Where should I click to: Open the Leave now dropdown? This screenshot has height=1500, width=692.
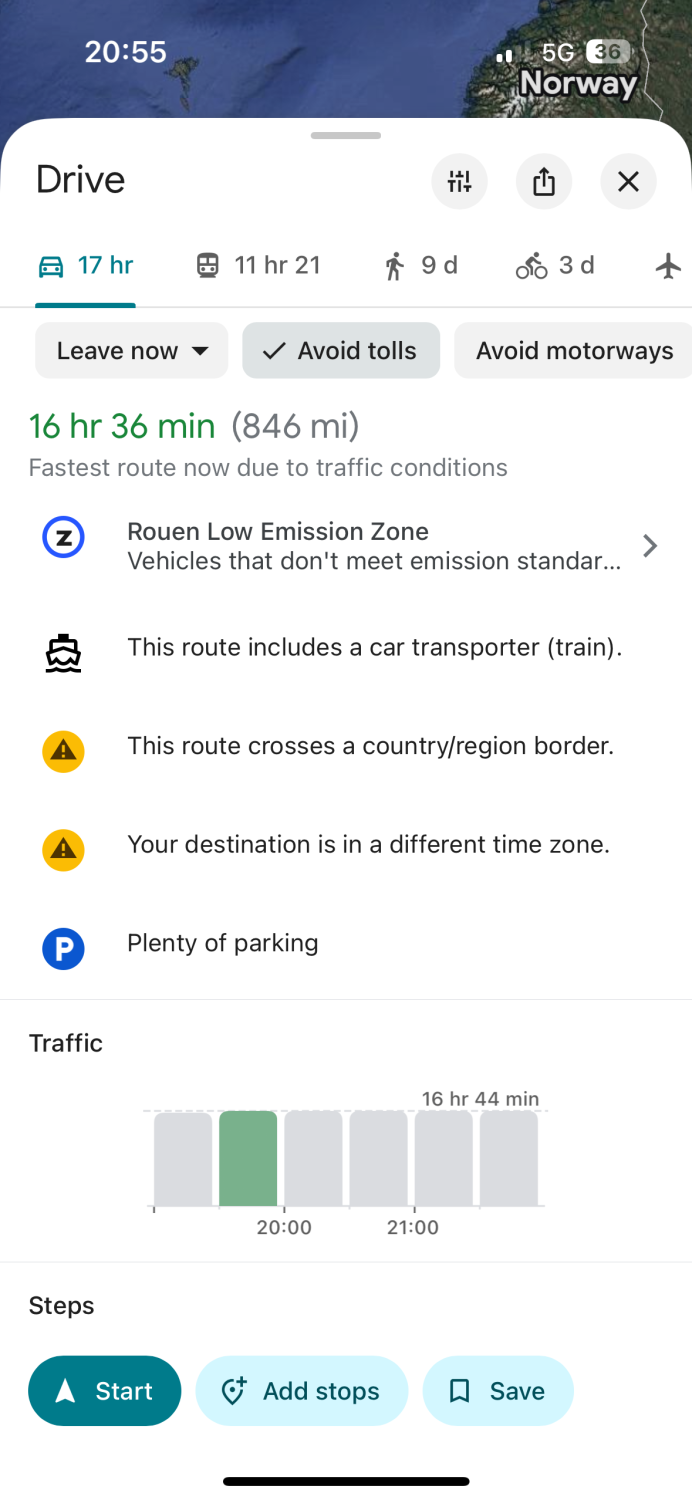pos(132,351)
